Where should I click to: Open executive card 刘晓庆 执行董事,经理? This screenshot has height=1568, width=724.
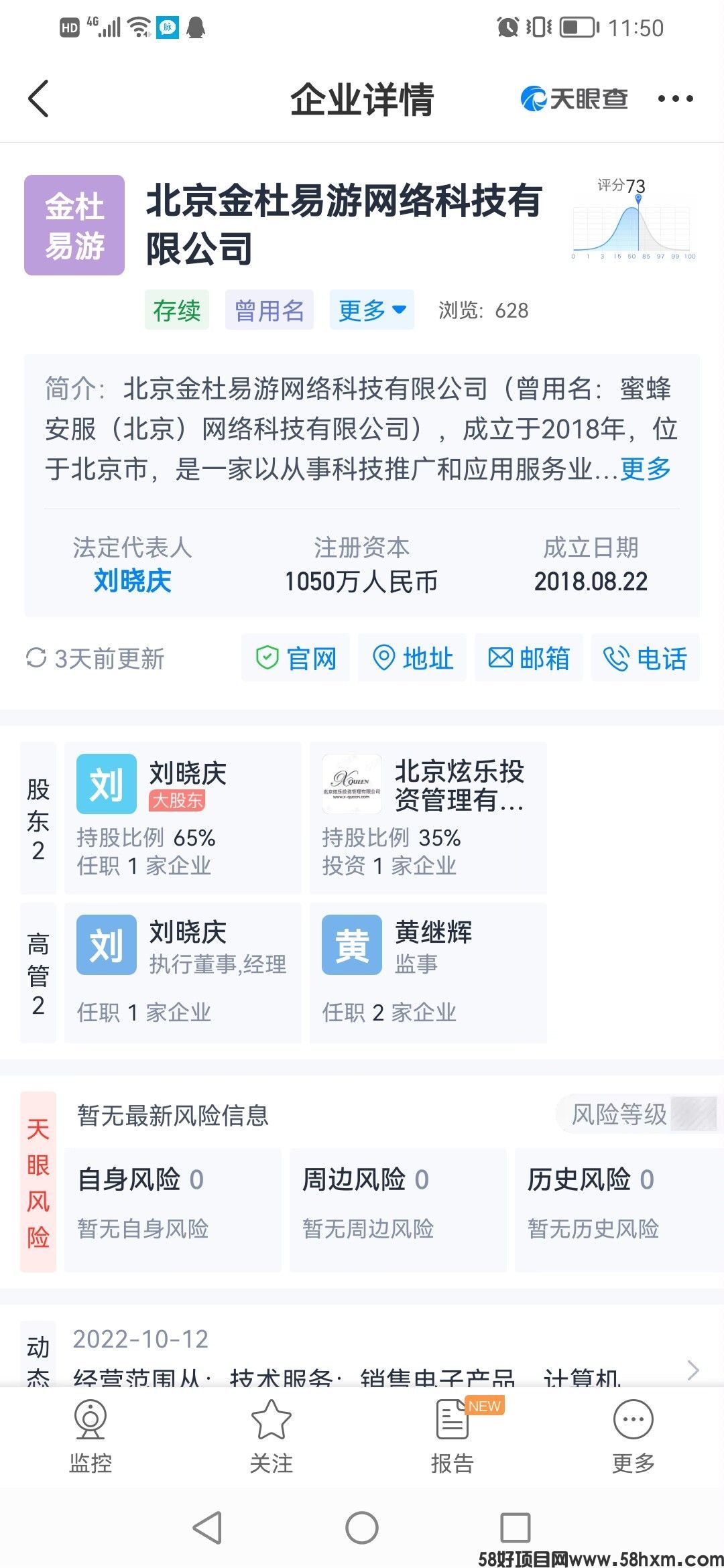pos(182,972)
